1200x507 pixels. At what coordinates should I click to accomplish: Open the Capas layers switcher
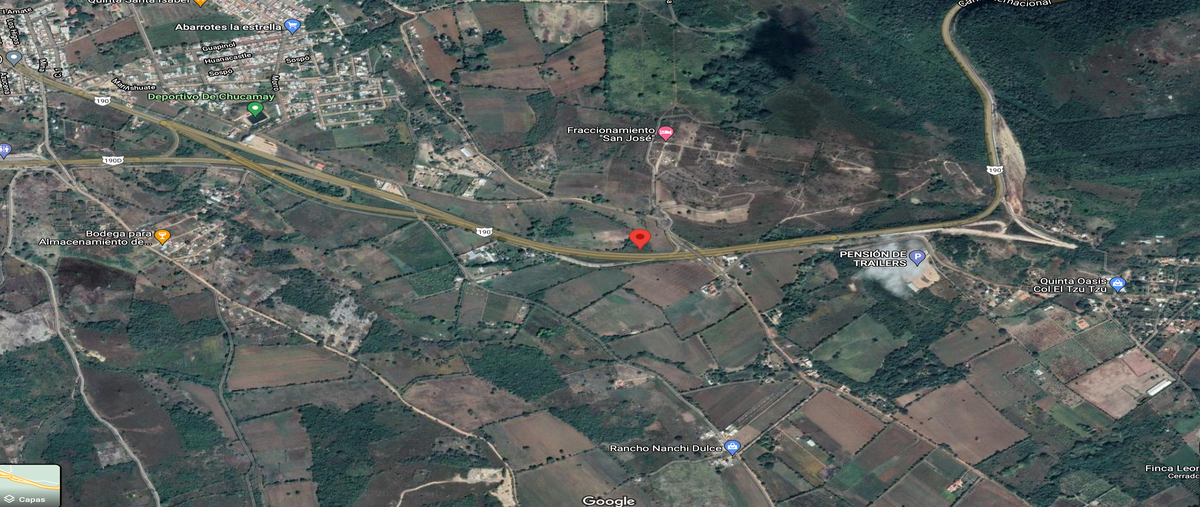pos(30,486)
